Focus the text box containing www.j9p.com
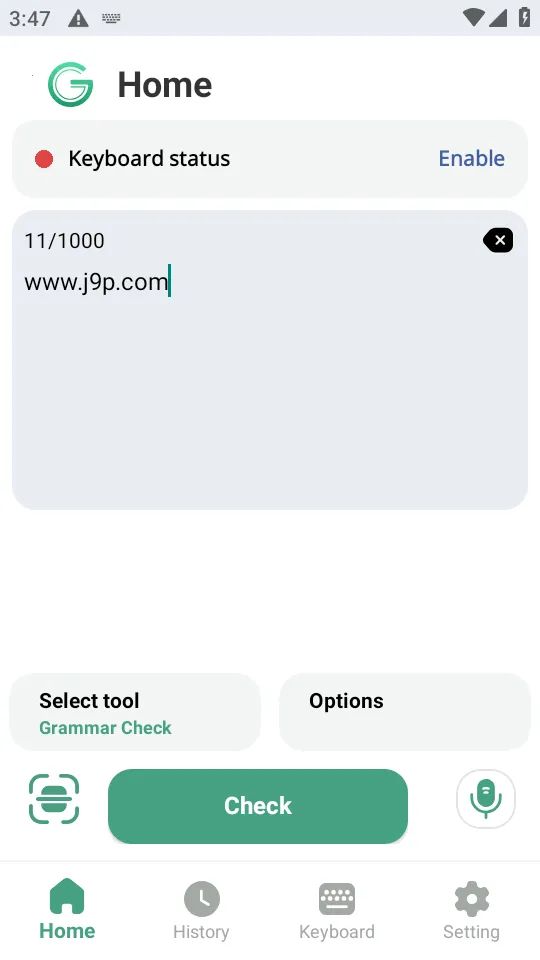The width and height of the screenshot is (540, 960). pos(270,360)
